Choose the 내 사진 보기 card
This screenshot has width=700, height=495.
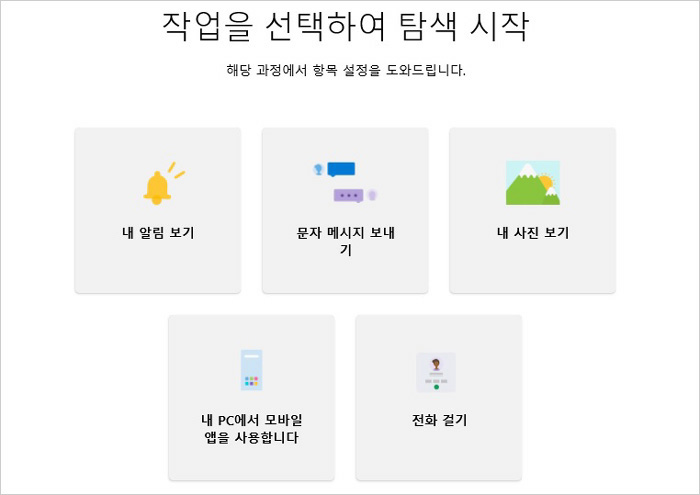532,210
